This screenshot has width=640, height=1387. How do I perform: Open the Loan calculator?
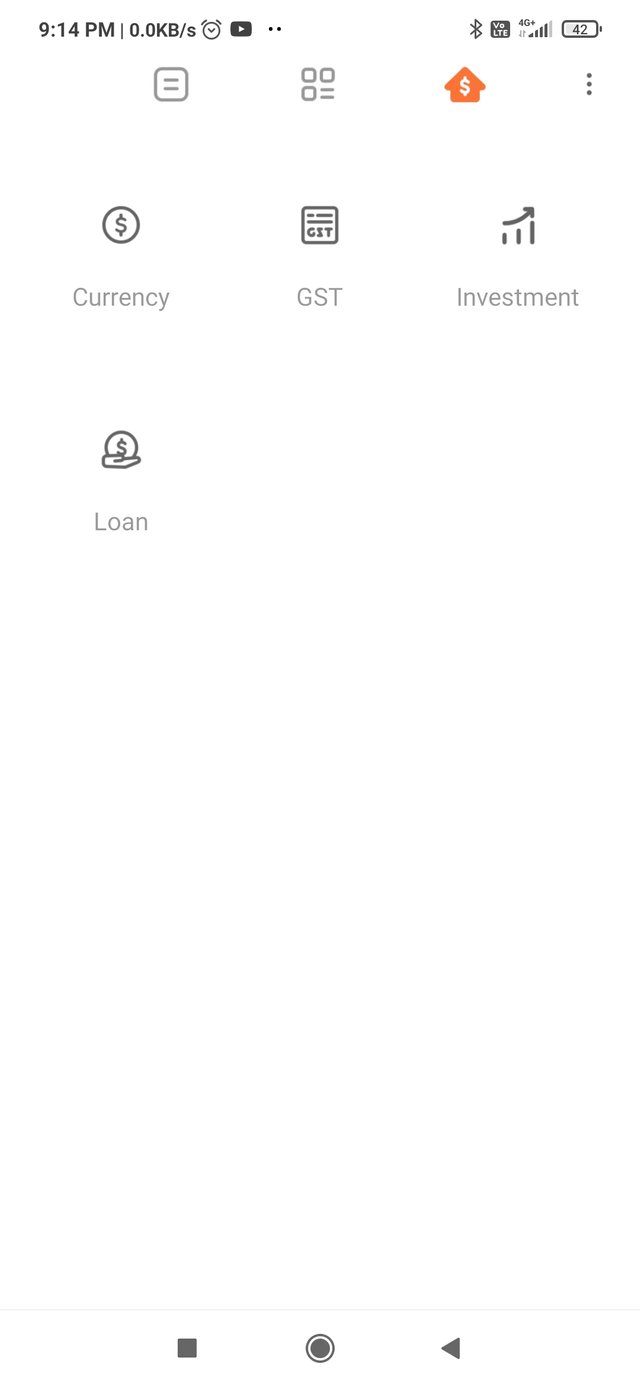click(x=121, y=482)
